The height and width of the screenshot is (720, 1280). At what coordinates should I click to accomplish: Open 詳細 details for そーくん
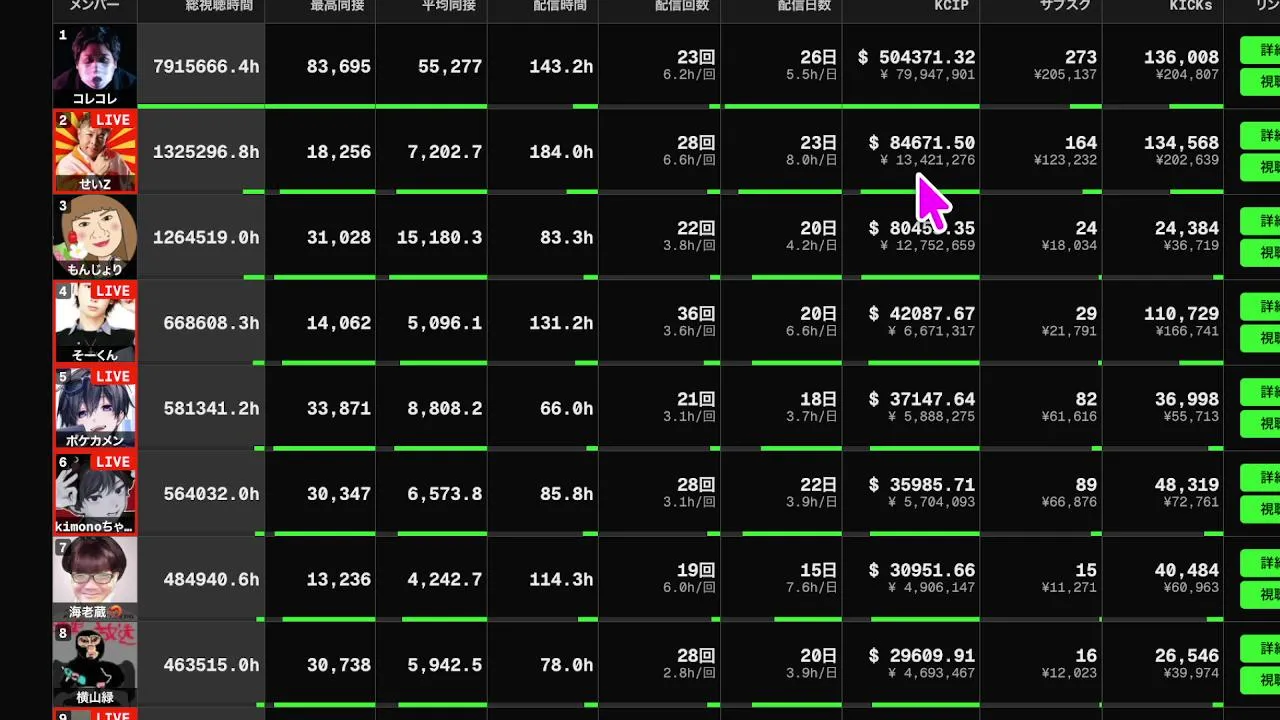click(1261, 306)
